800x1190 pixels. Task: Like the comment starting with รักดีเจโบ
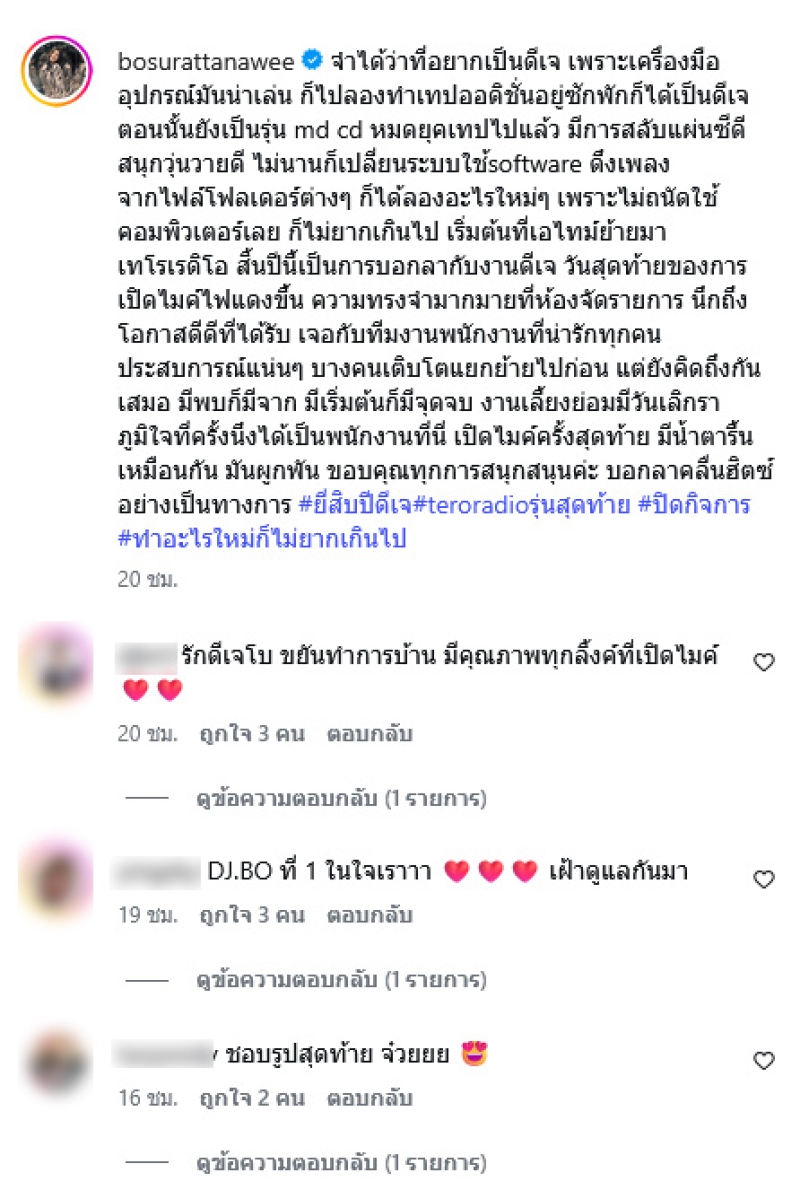point(763,662)
